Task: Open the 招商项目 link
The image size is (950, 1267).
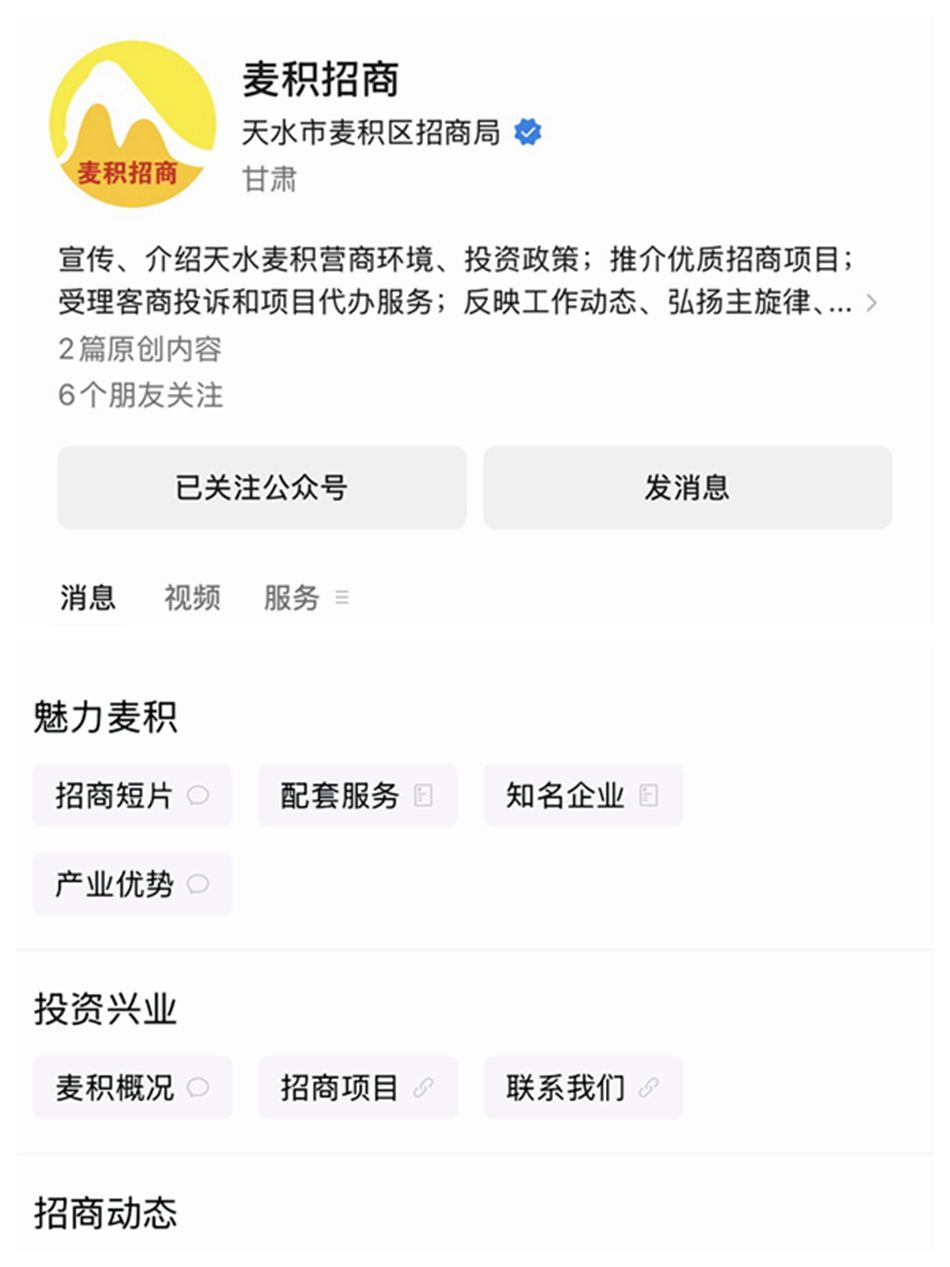Action: tap(357, 1088)
